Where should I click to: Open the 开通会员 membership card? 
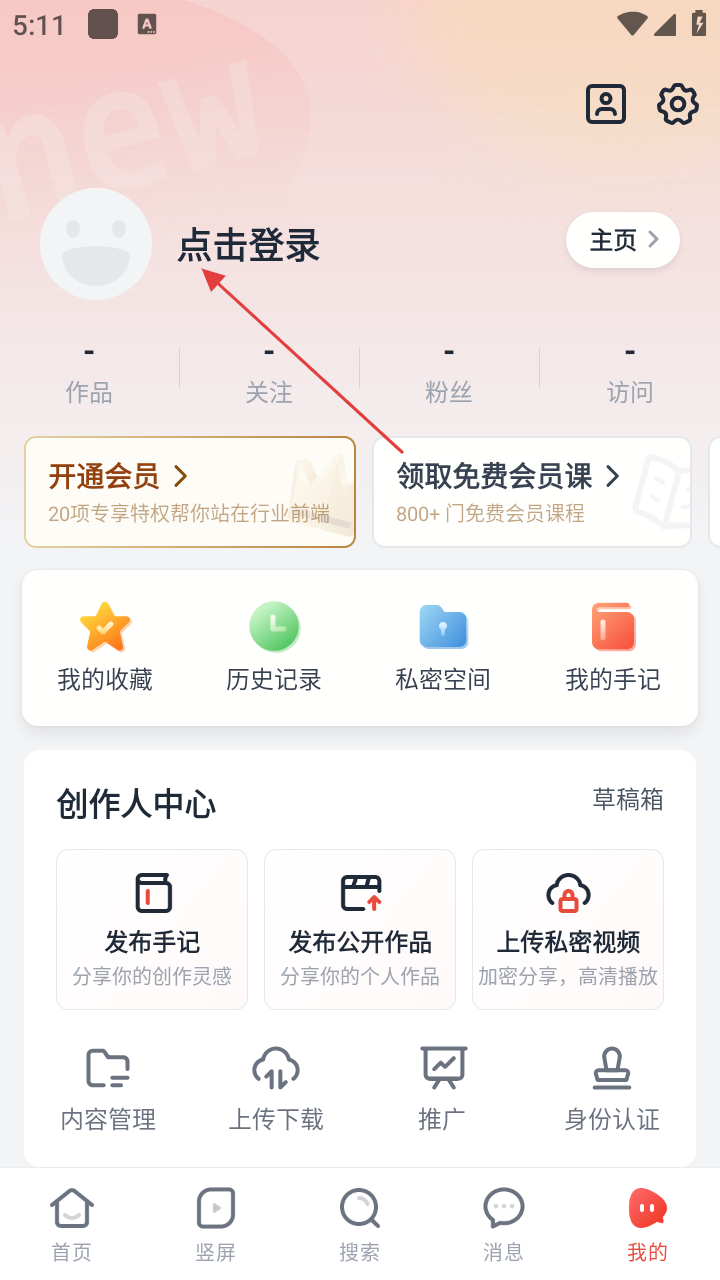tap(190, 492)
